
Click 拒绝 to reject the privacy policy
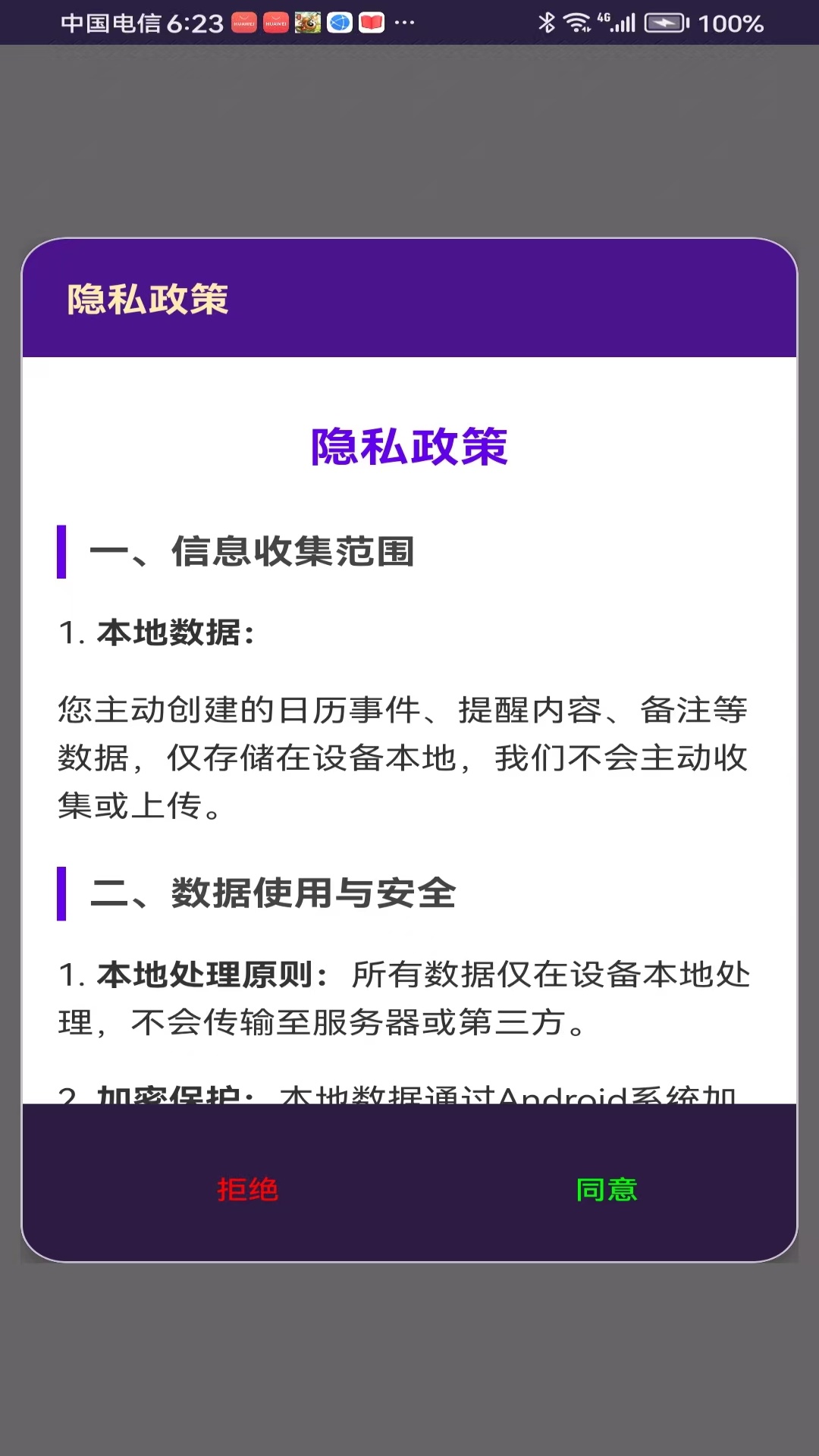pos(248,1191)
